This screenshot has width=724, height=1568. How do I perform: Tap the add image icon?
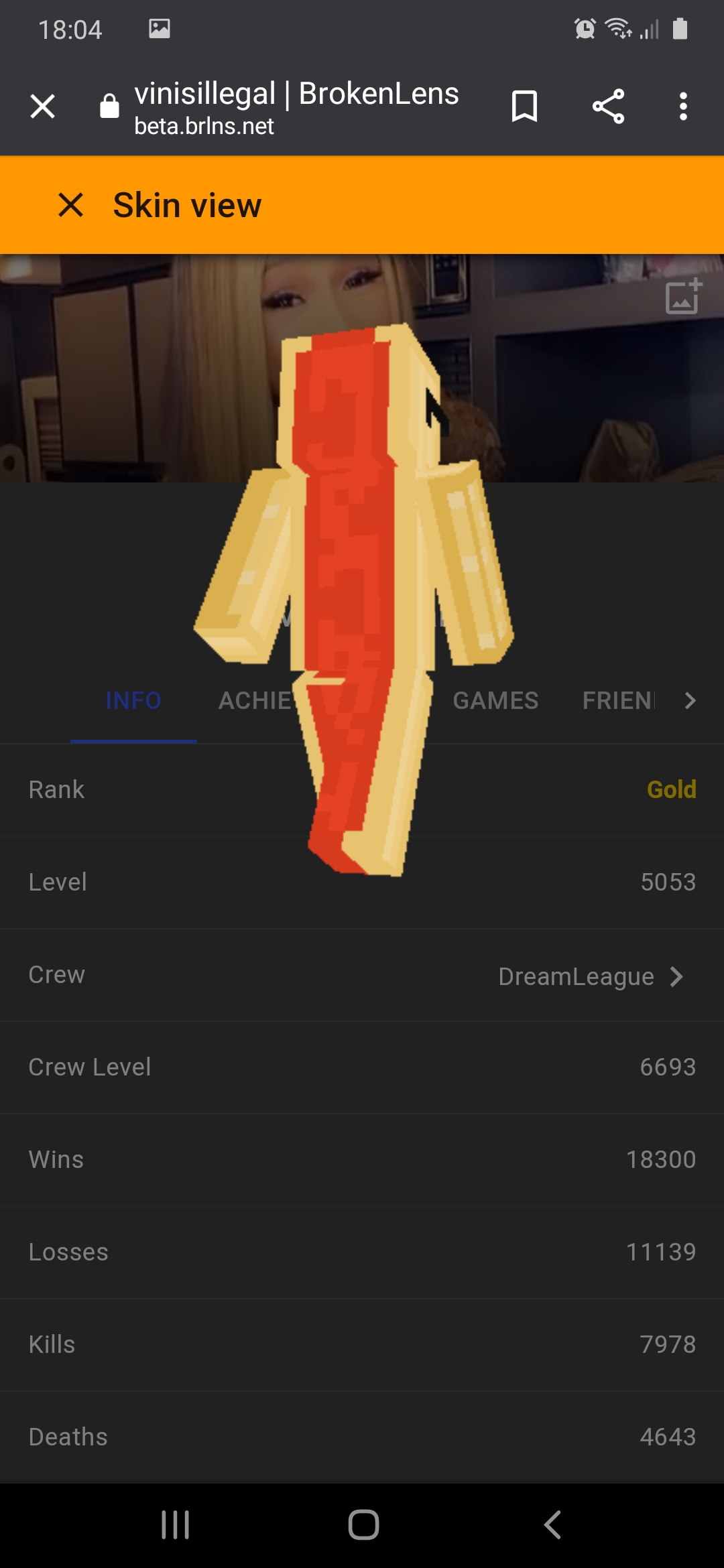[x=683, y=296]
